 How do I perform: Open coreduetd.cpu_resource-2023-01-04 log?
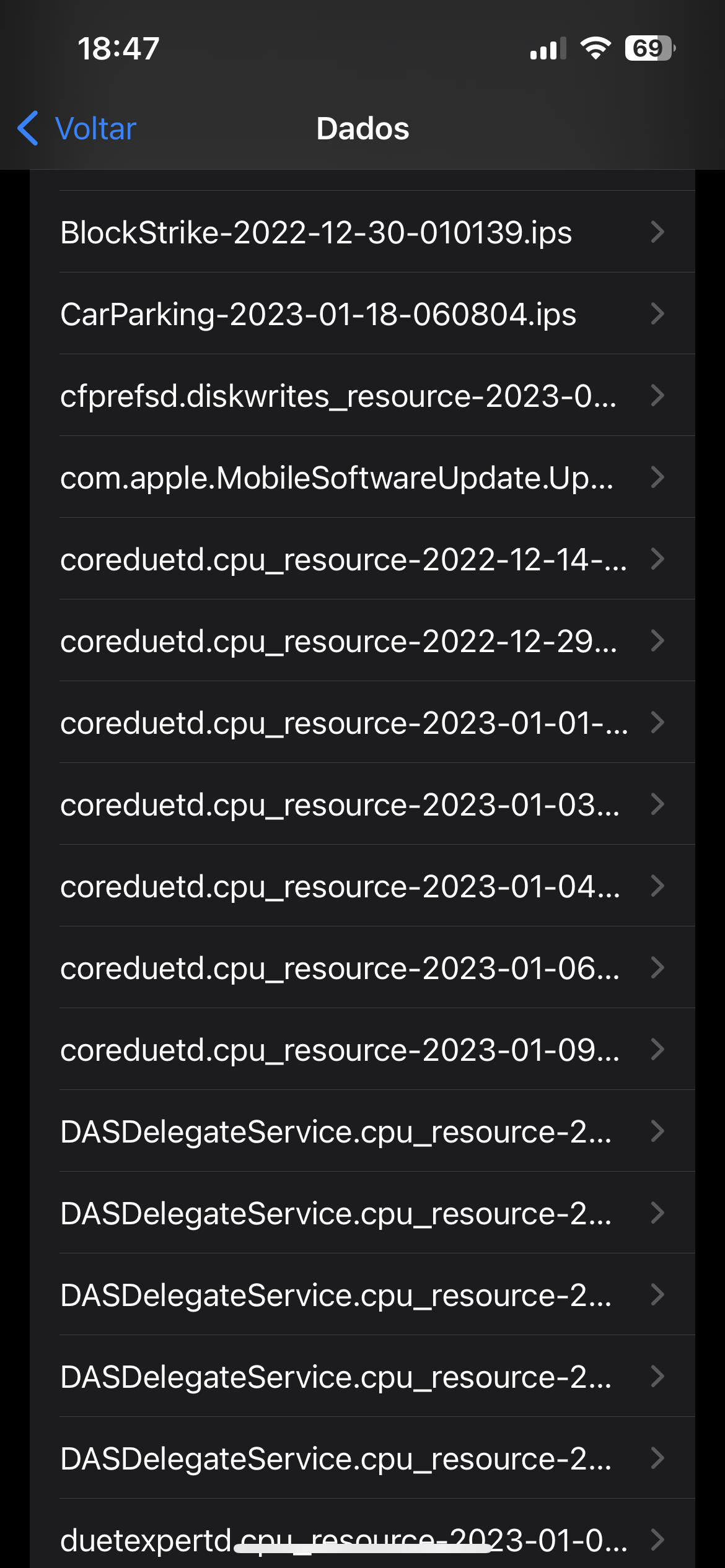pos(362,886)
